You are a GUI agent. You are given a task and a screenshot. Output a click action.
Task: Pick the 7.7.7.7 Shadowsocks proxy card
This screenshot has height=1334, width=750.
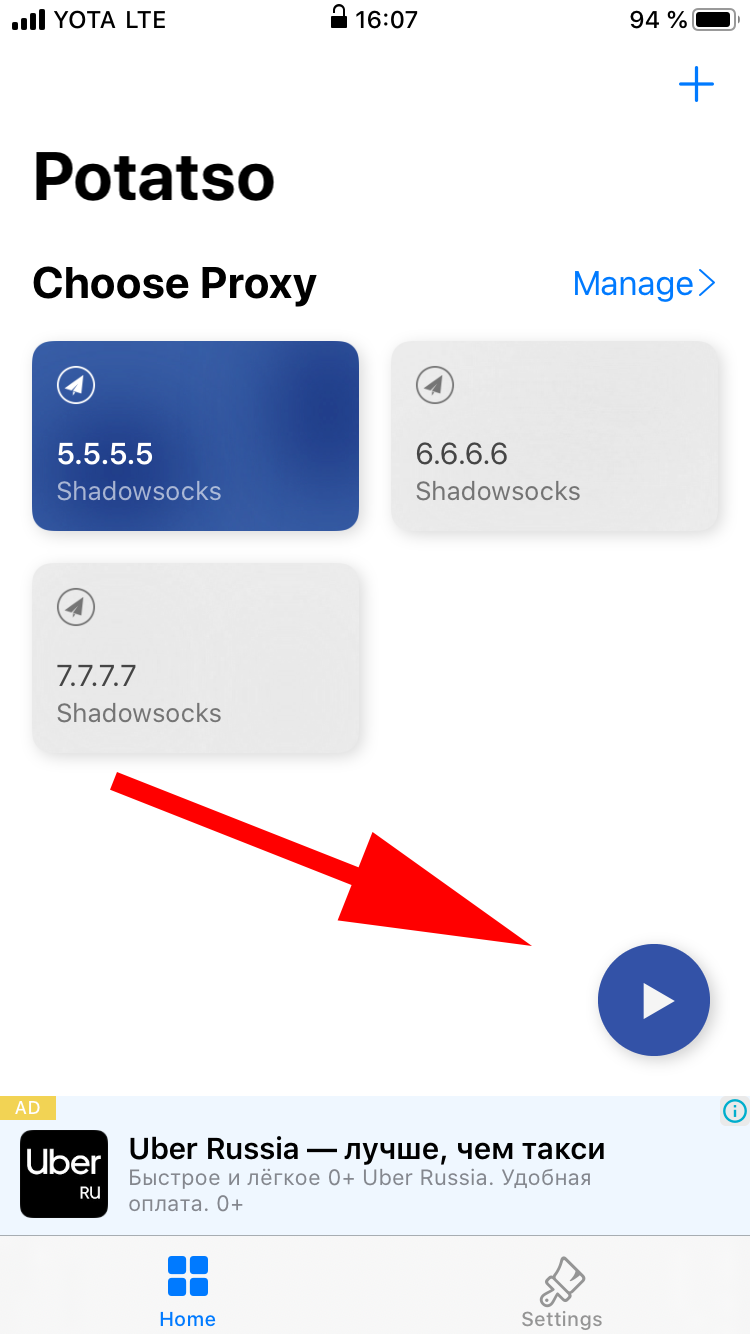195,658
